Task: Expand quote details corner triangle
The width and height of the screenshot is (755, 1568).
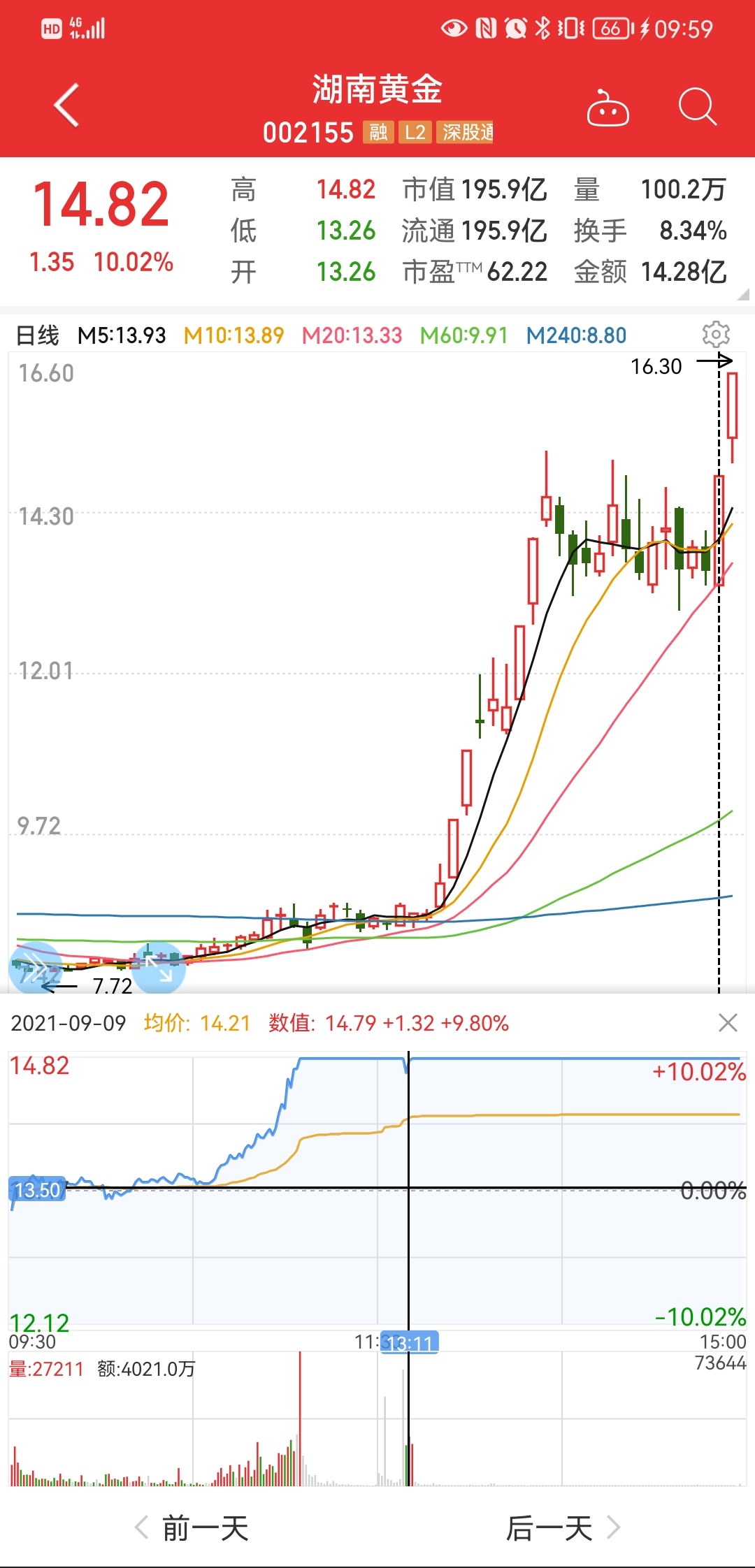Action: point(743,294)
